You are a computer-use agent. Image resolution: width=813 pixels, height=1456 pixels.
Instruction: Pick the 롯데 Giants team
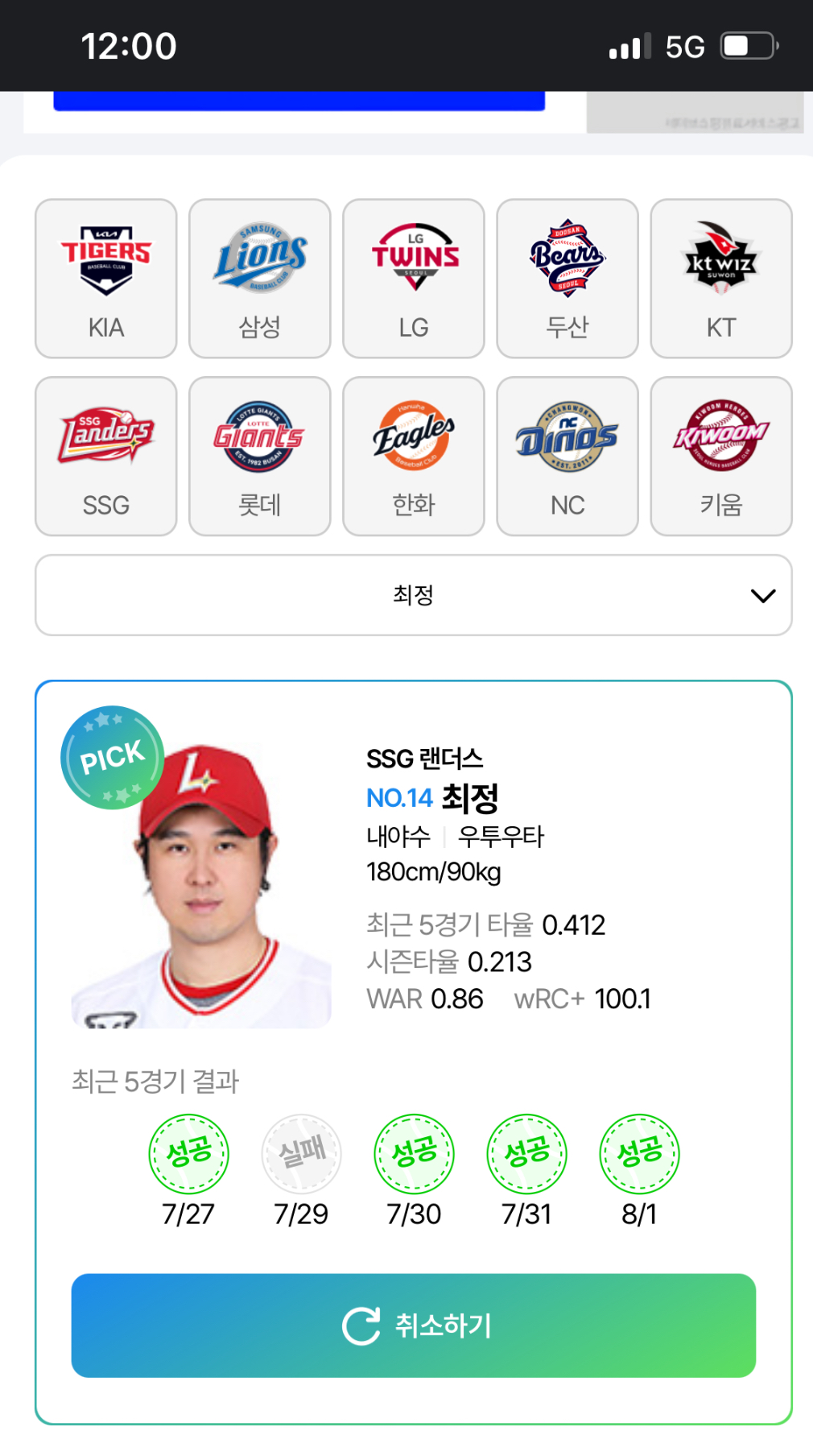pyautogui.click(x=260, y=457)
